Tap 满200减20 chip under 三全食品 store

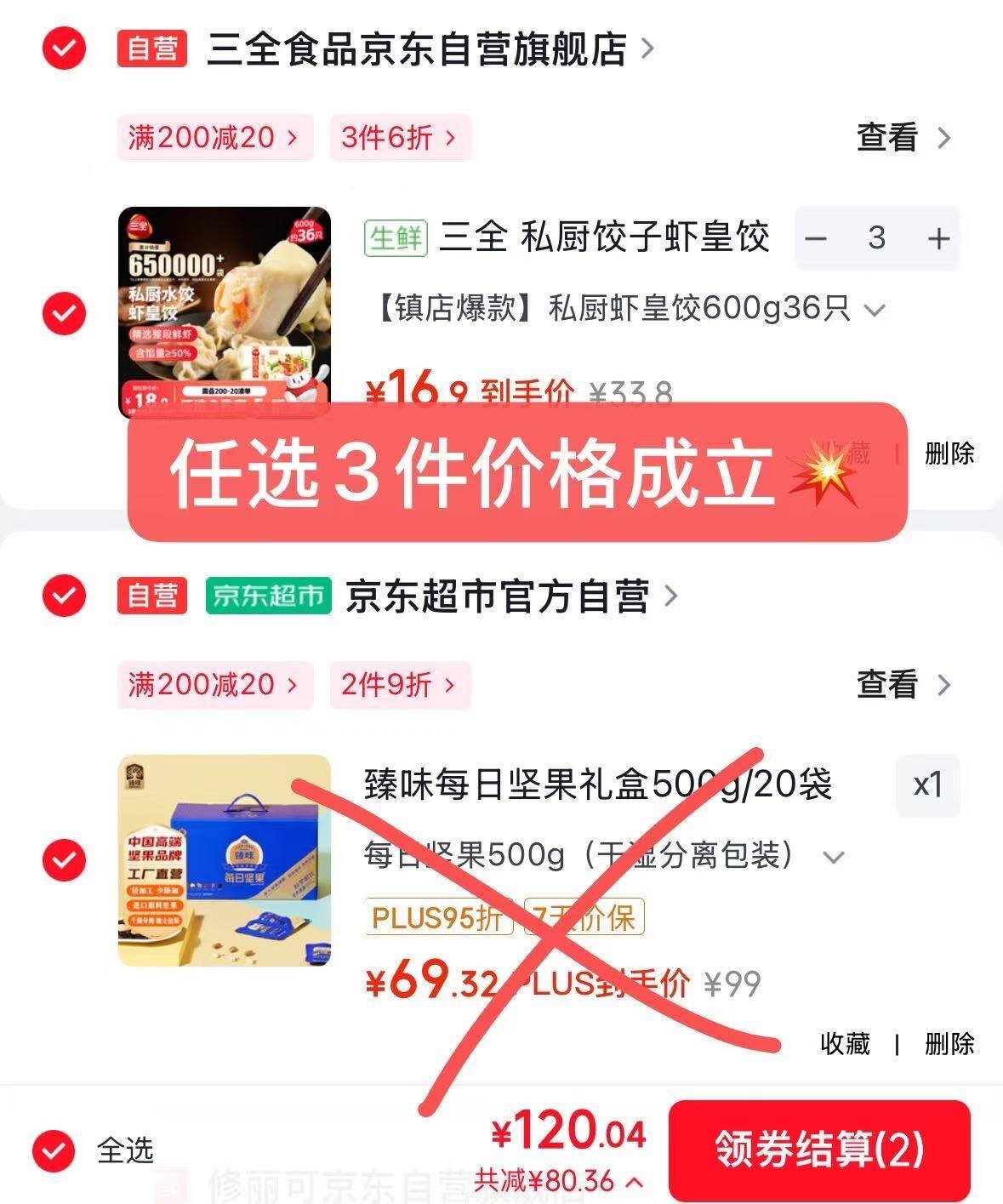[214, 138]
